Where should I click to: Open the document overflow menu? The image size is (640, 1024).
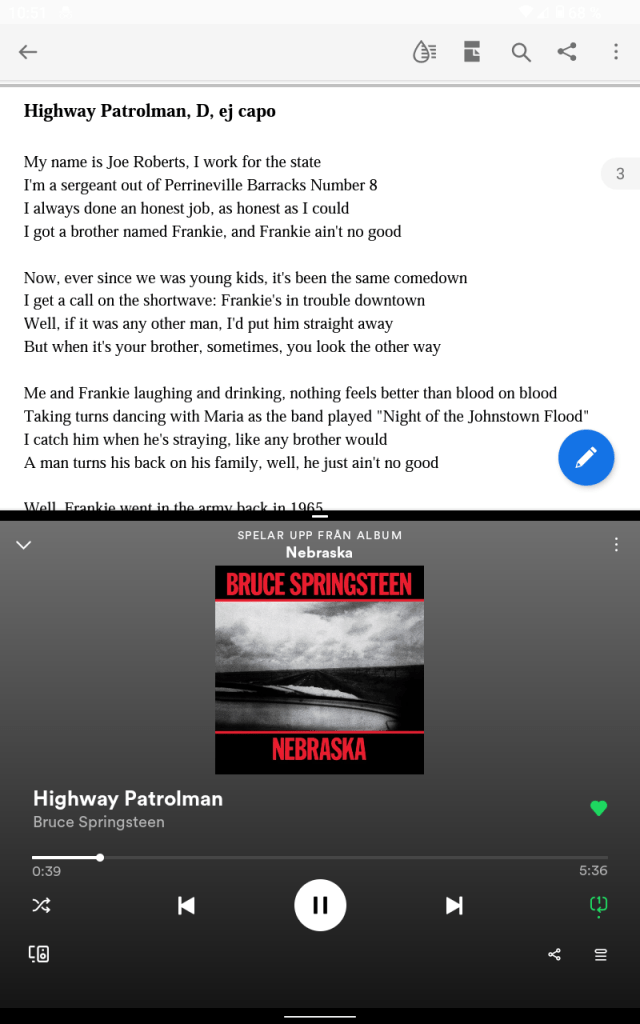(x=616, y=52)
